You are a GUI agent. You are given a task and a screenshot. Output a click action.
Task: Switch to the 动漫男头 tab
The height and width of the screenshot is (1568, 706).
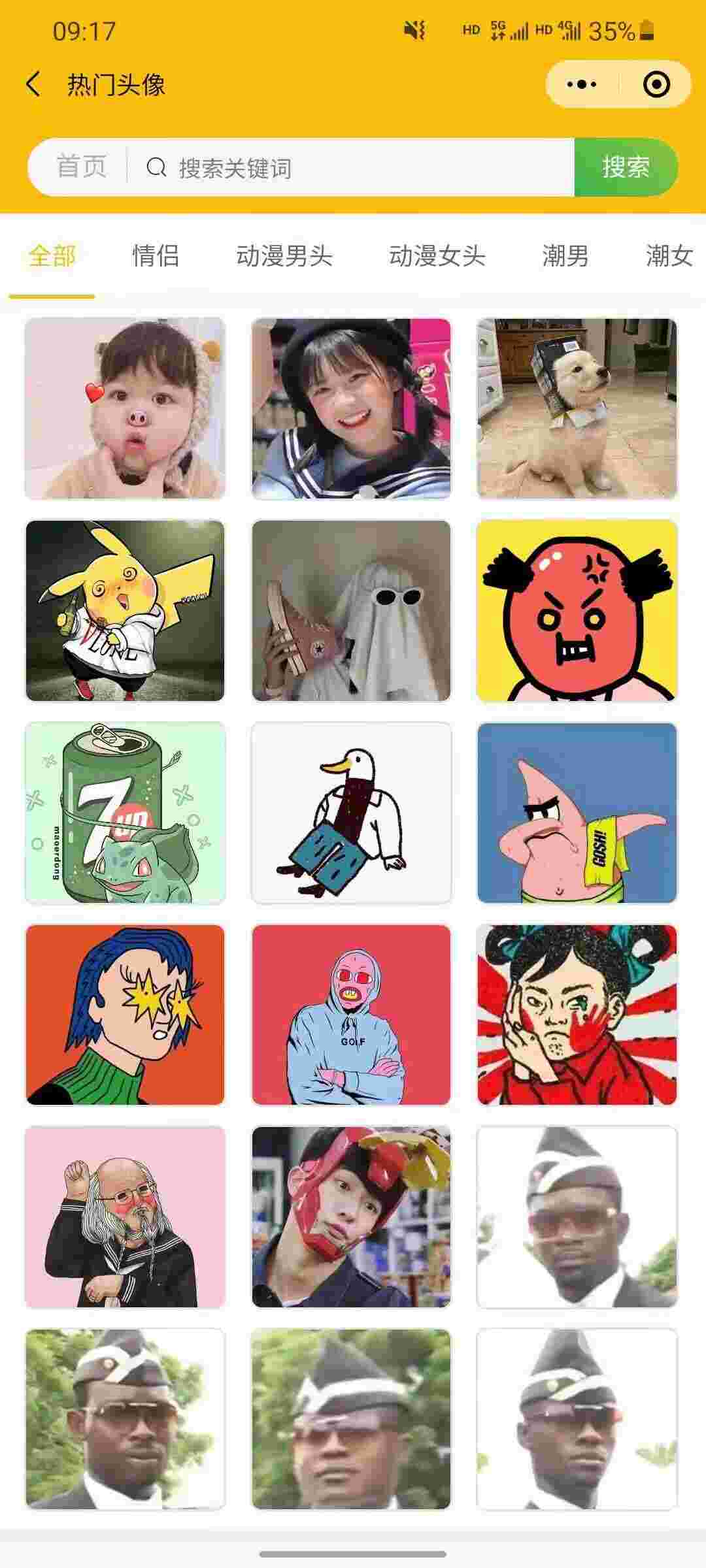coord(284,255)
